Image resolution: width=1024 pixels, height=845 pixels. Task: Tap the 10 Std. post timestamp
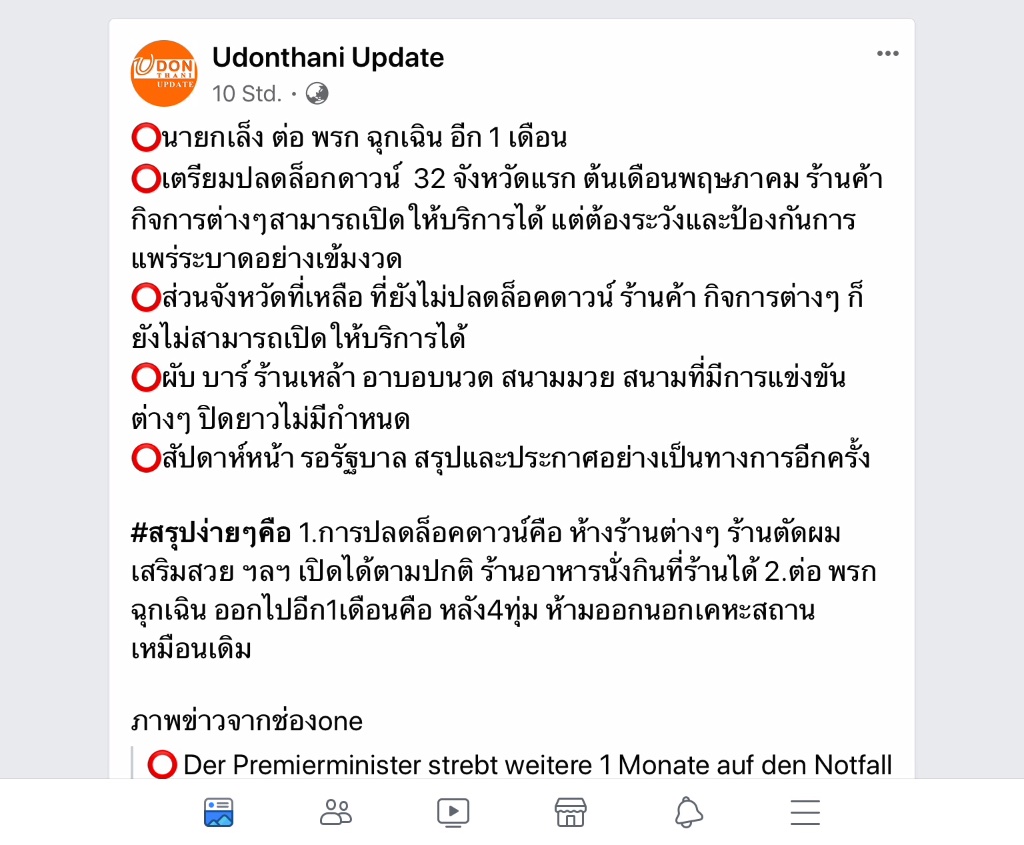(247, 94)
